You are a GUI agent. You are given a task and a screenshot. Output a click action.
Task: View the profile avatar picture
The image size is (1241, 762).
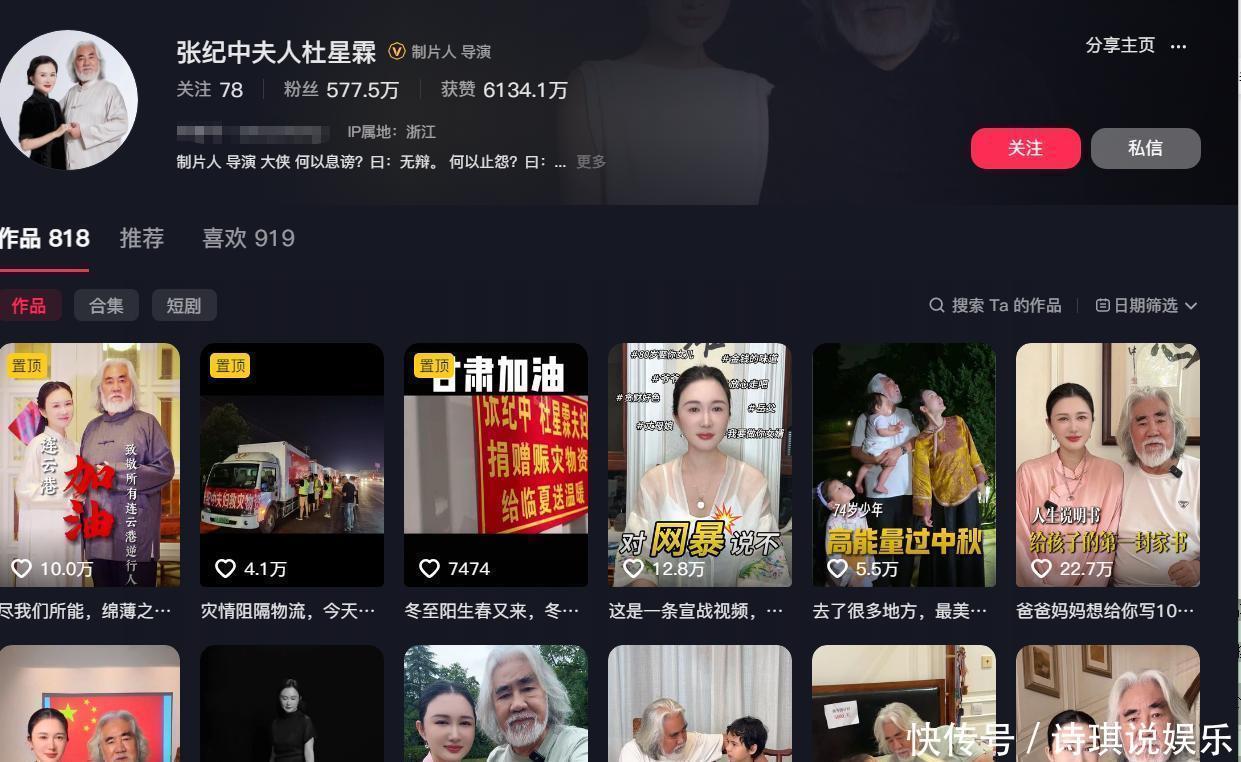pyautogui.click(x=69, y=100)
